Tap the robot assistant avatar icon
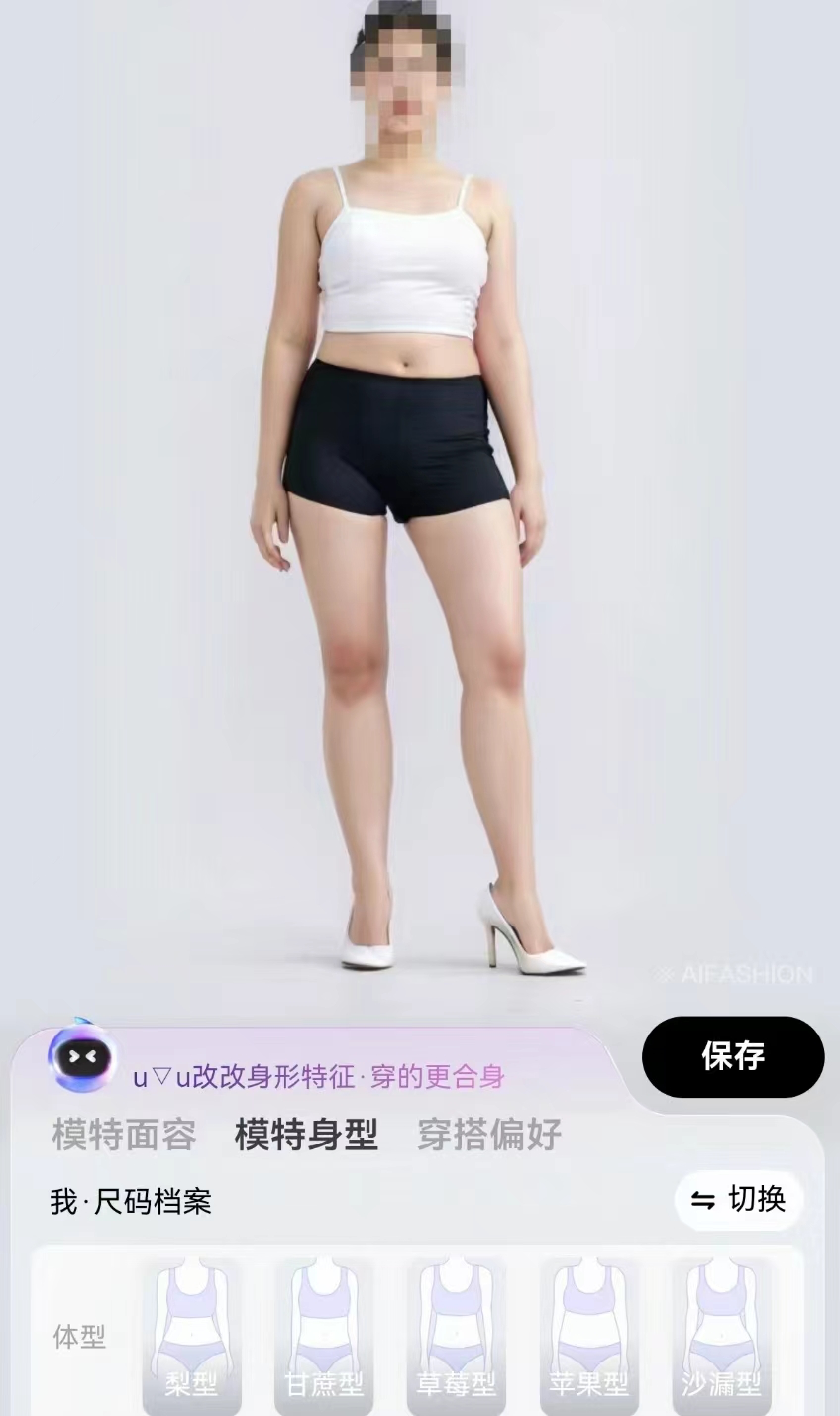This screenshot has width=840, height=1416. coord(83,1057)
